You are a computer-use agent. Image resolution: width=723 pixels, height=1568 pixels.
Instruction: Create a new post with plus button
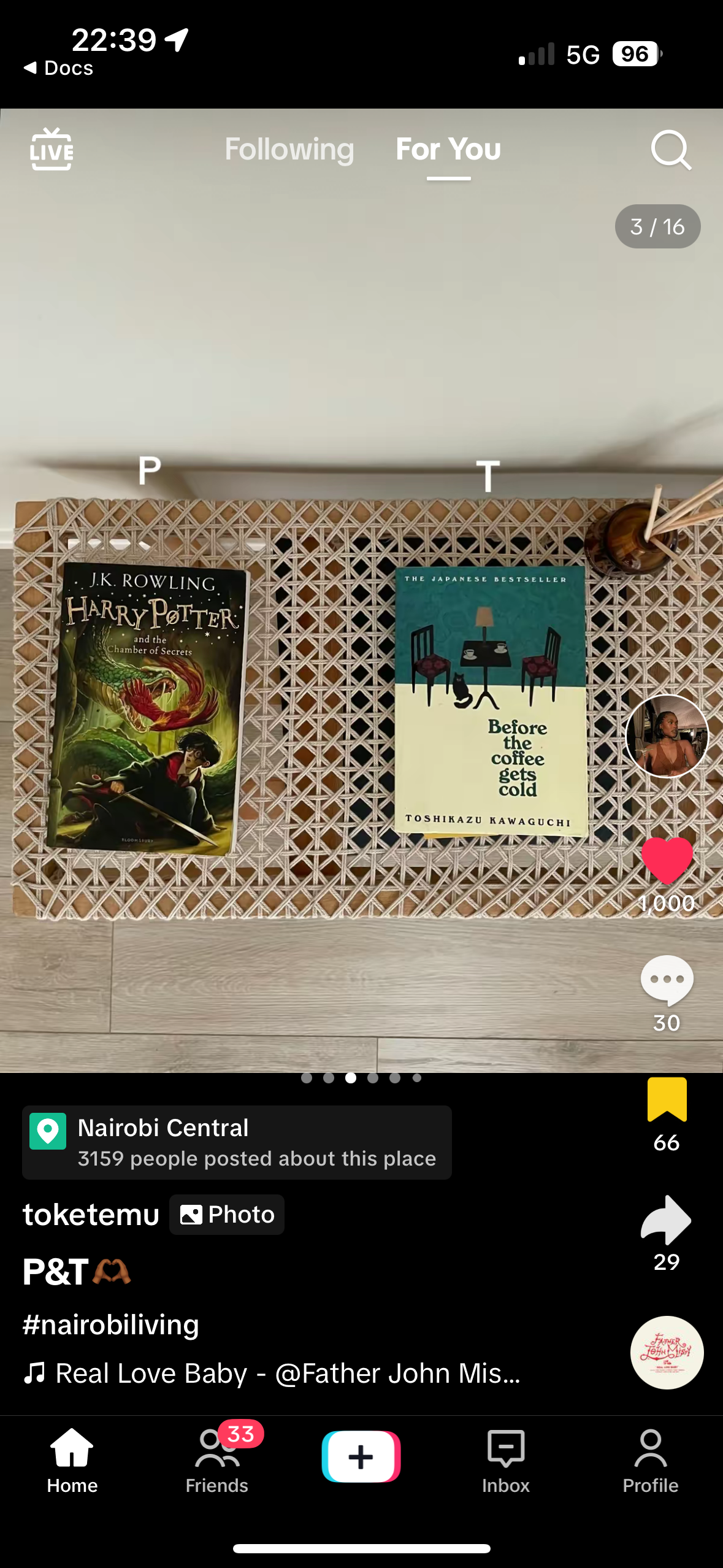(361, 1456)
